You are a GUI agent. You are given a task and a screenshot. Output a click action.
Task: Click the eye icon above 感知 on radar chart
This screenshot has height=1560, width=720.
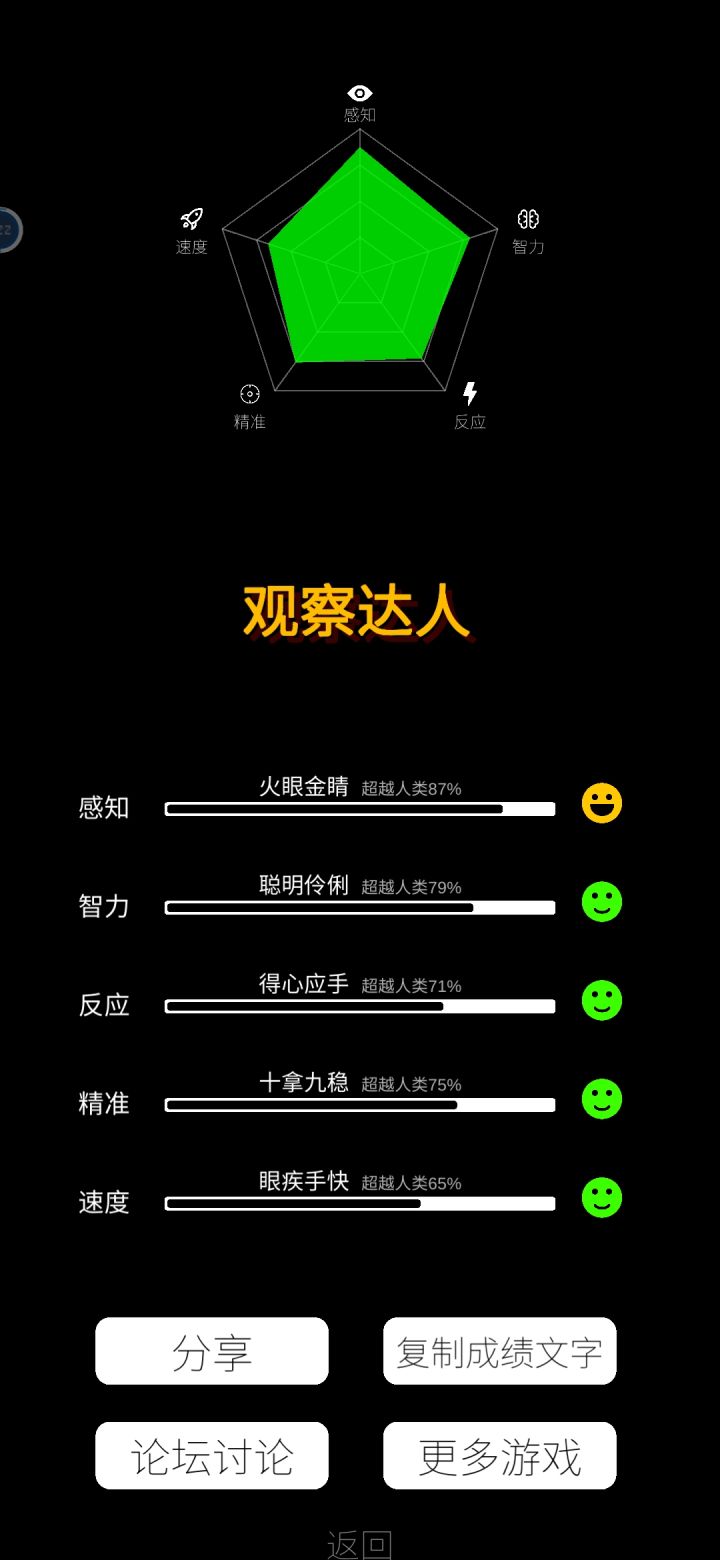pos(359,92)
